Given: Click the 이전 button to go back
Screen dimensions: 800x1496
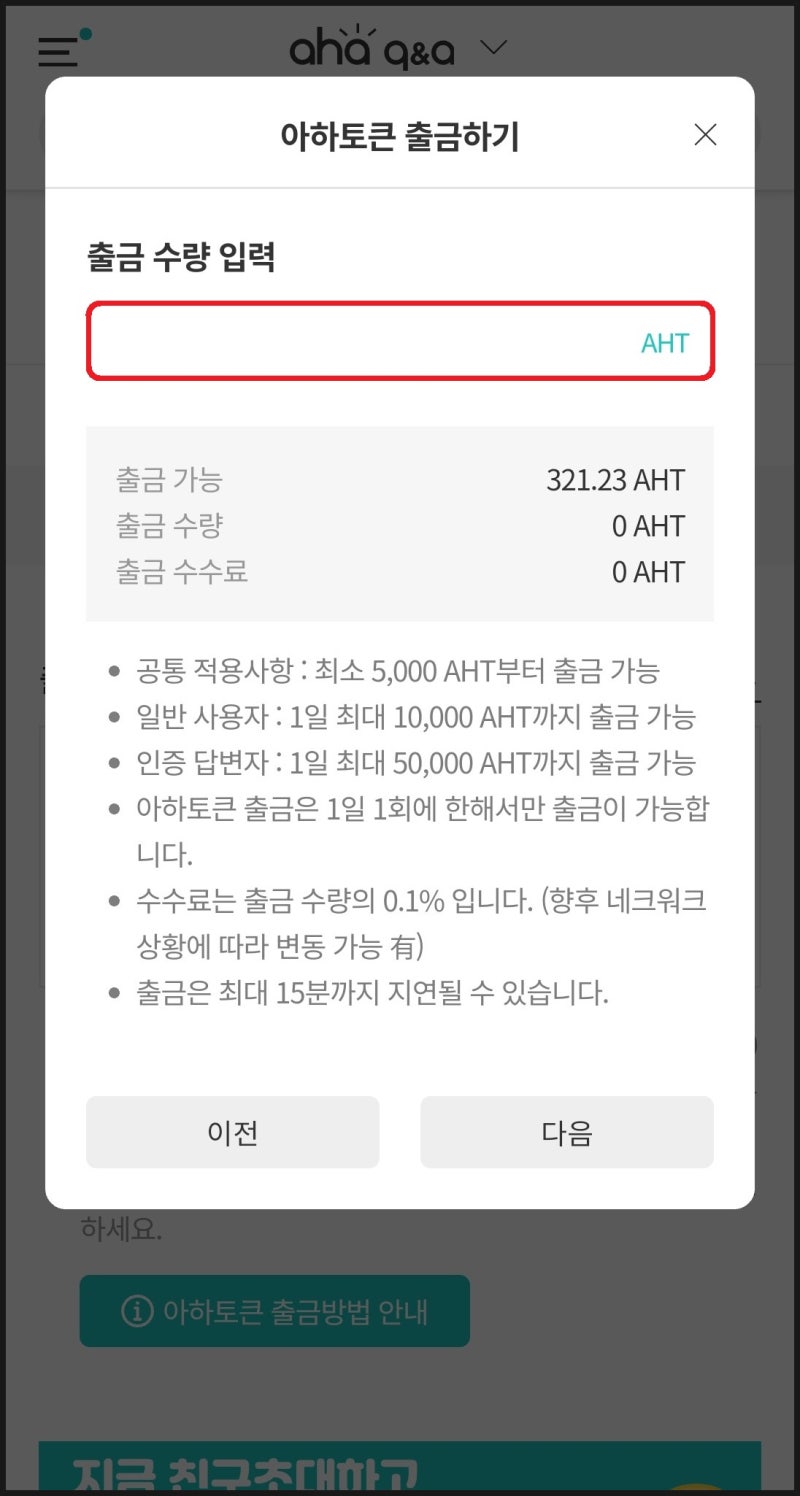Looking at the screenshot, I should tap(232, 1132).
